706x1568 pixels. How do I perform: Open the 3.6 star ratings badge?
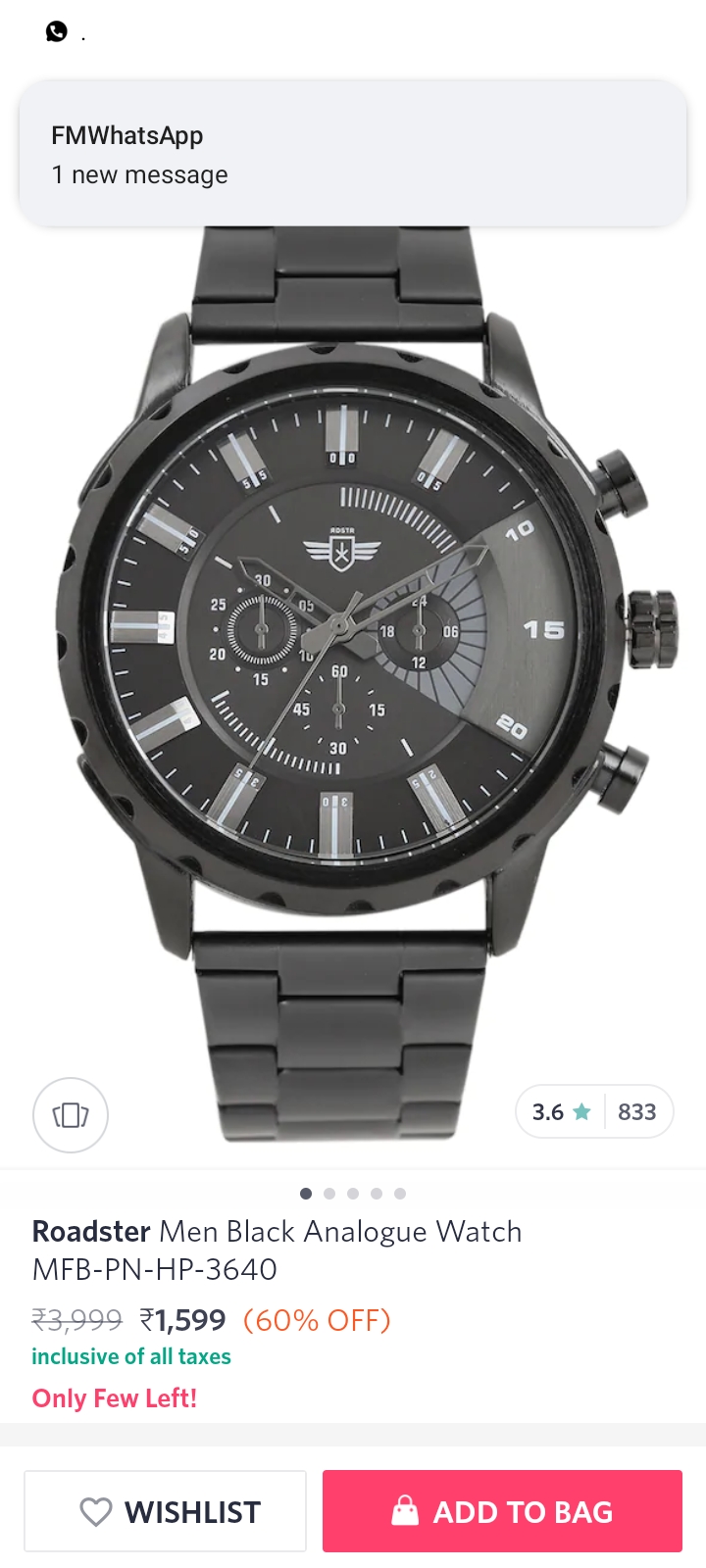coord(594,1111)
